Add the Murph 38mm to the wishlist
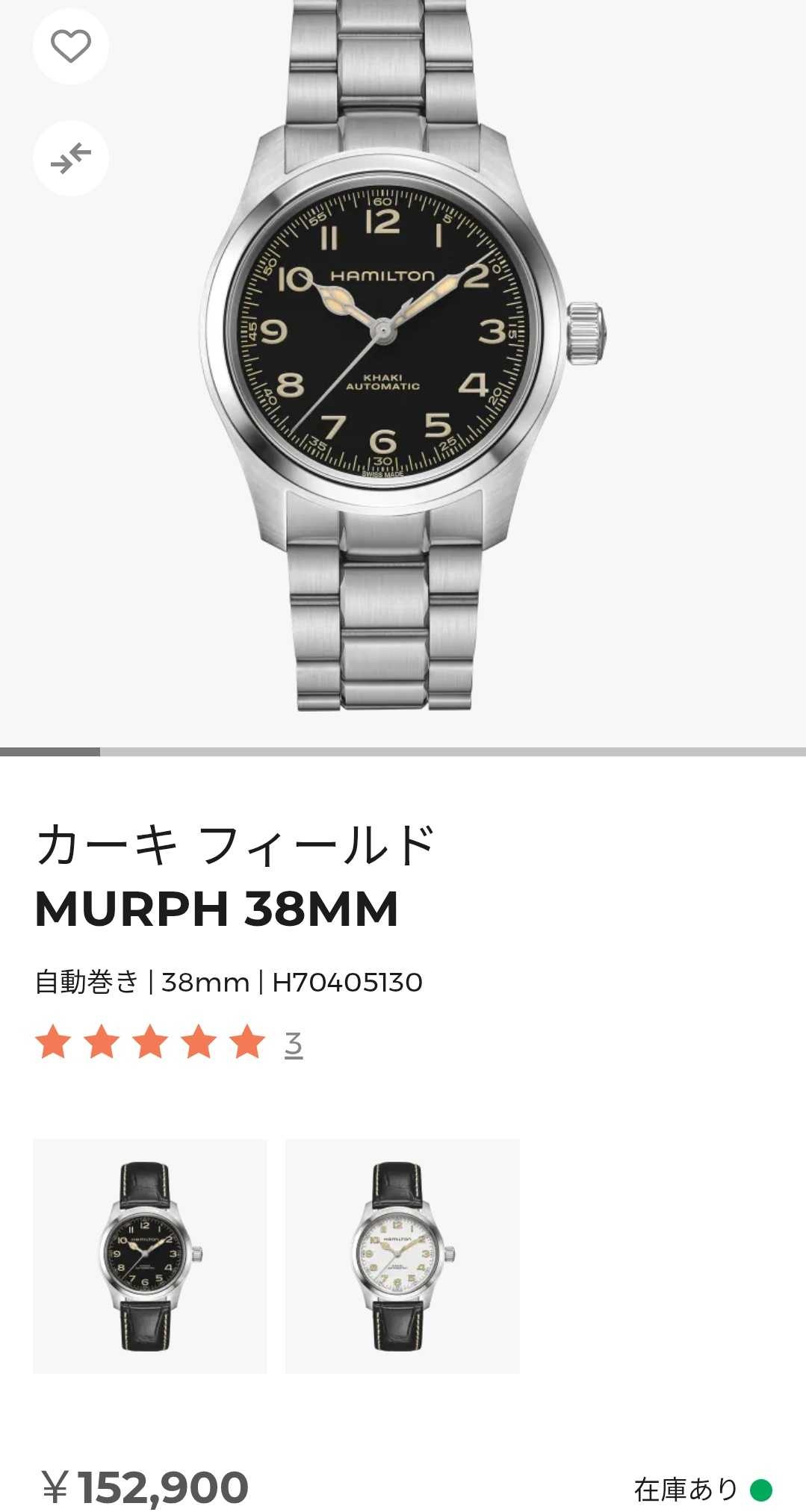 point(71,46)
